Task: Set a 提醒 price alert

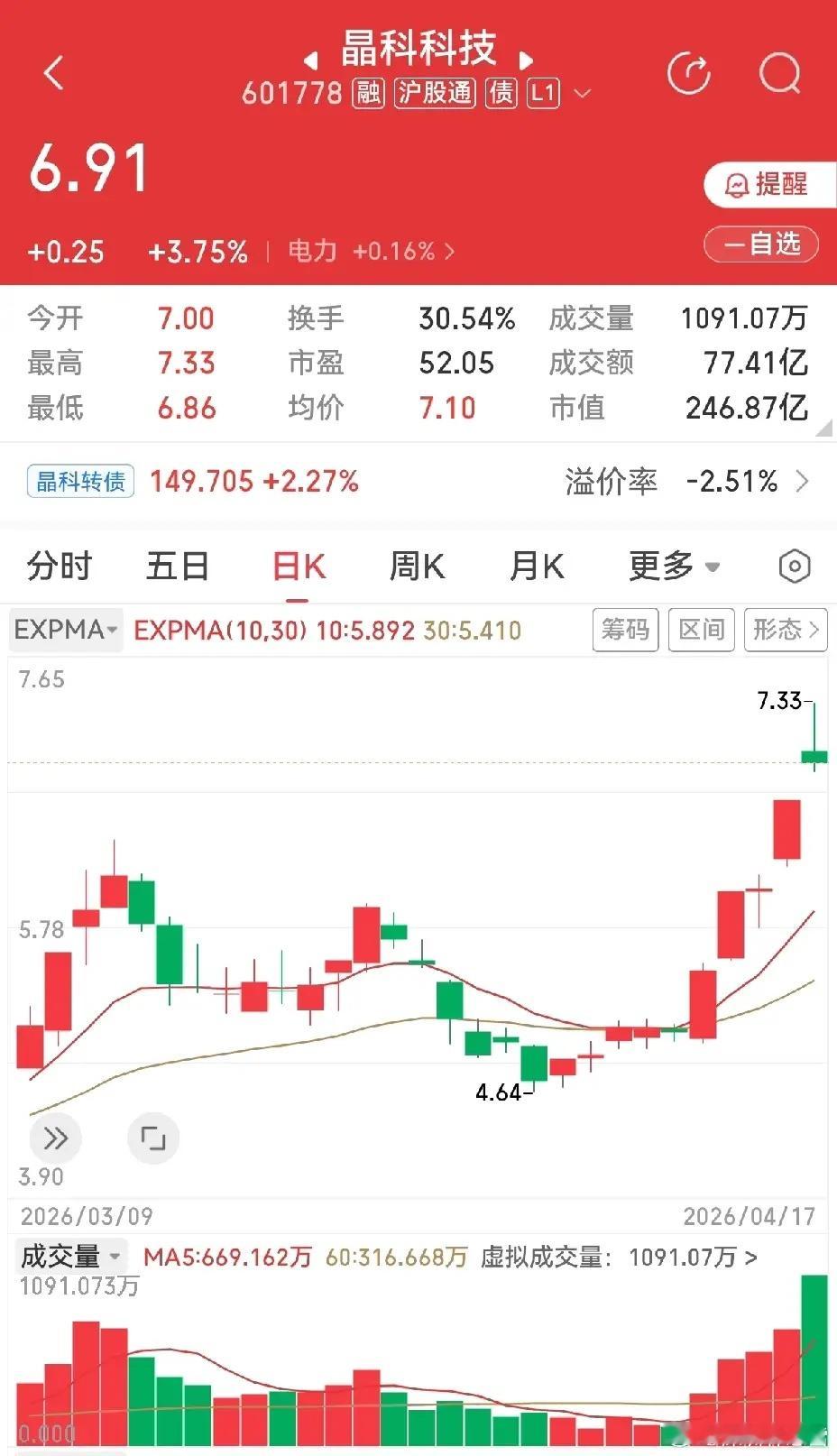Action: tap(768, 185)
